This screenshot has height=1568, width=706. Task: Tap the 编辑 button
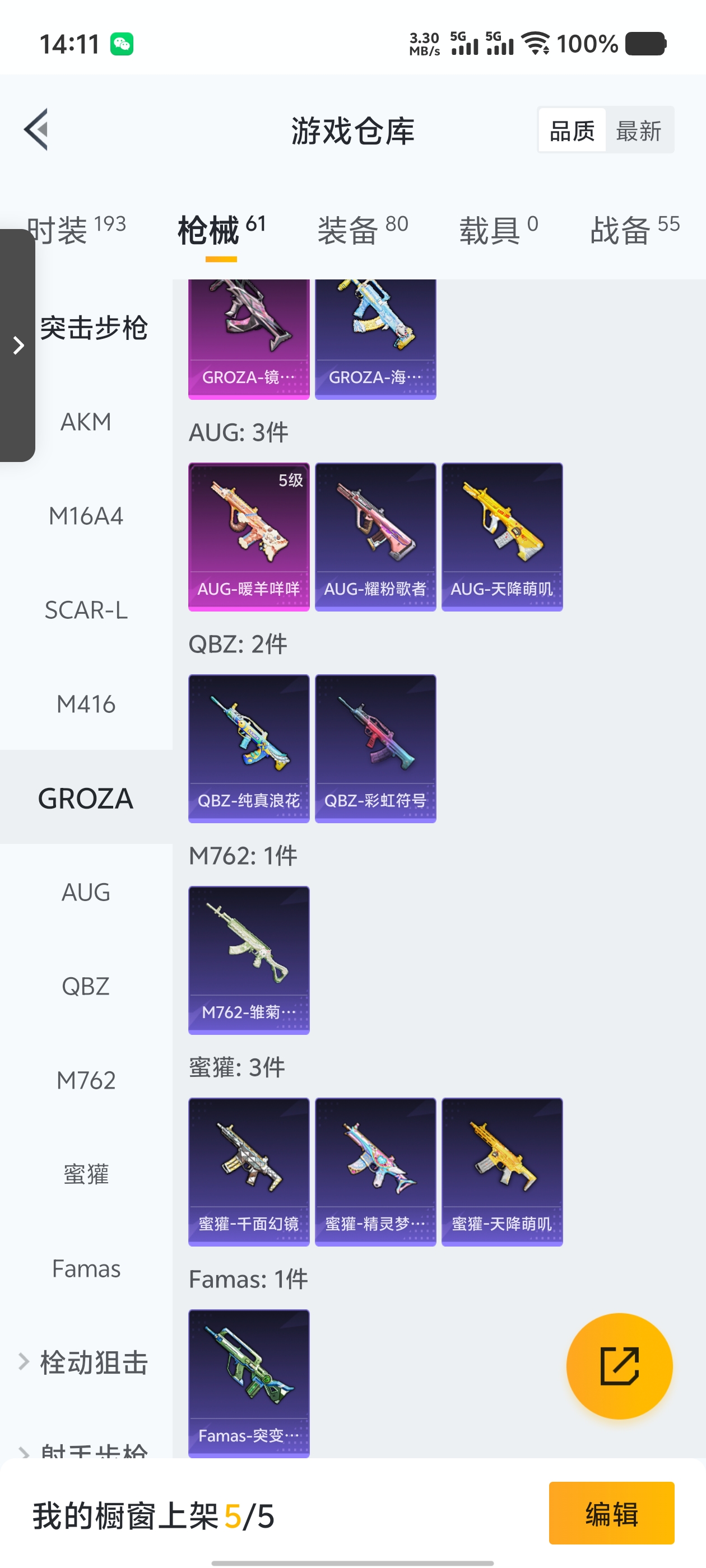coord(611,1513)
